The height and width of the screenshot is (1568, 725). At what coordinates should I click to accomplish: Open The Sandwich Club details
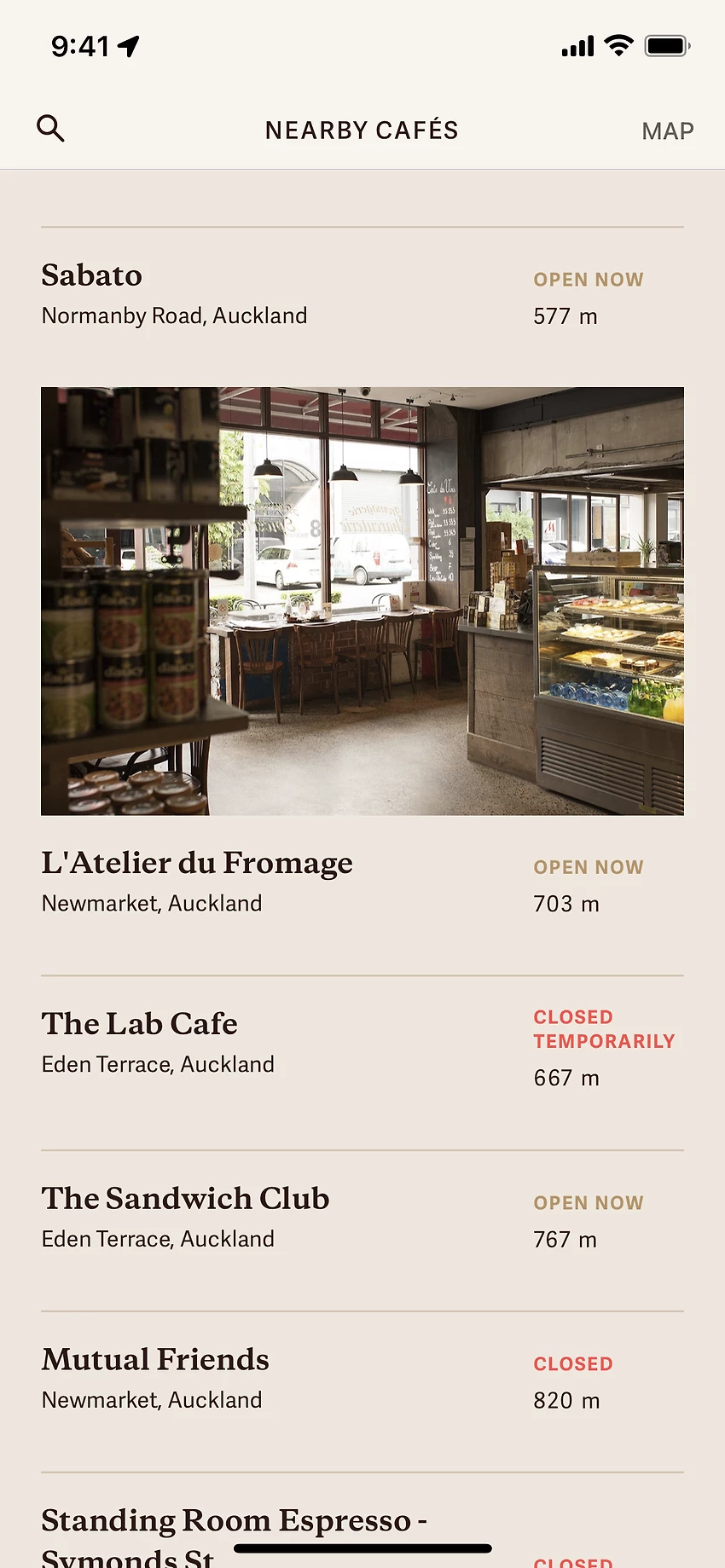185,1199
